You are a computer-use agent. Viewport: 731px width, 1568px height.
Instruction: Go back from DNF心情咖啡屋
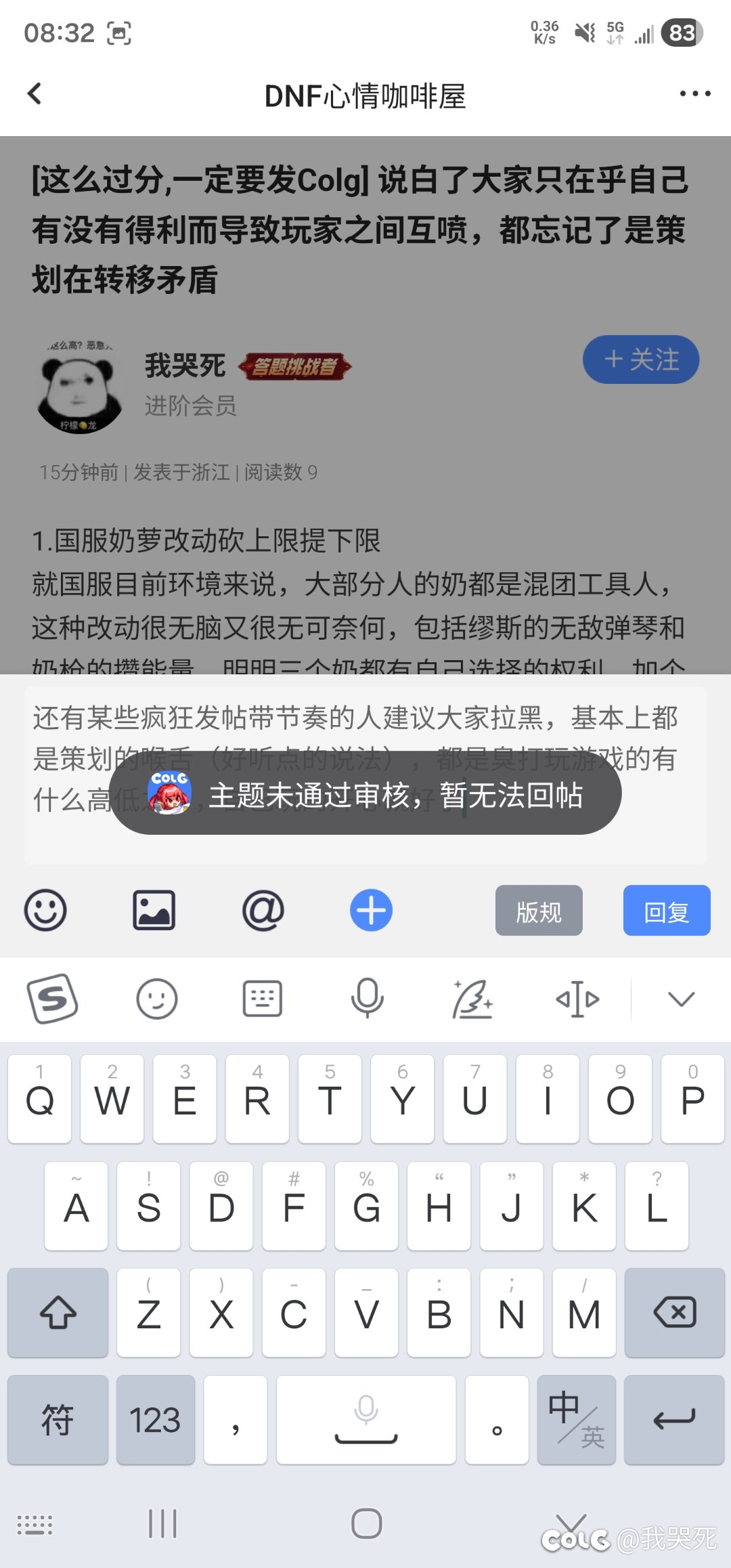35,94
